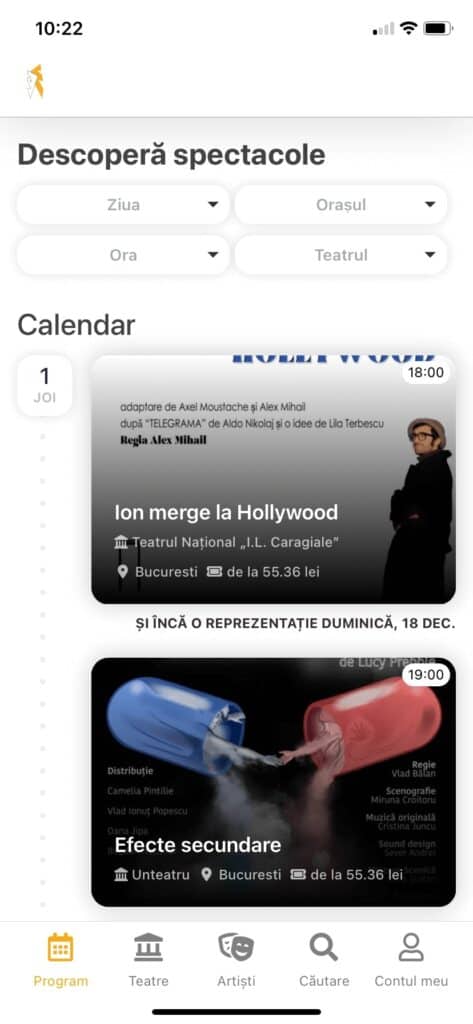Screen dimensions: 473x1024
Task: Open Contul meu account tab
Action: [412, 959]
